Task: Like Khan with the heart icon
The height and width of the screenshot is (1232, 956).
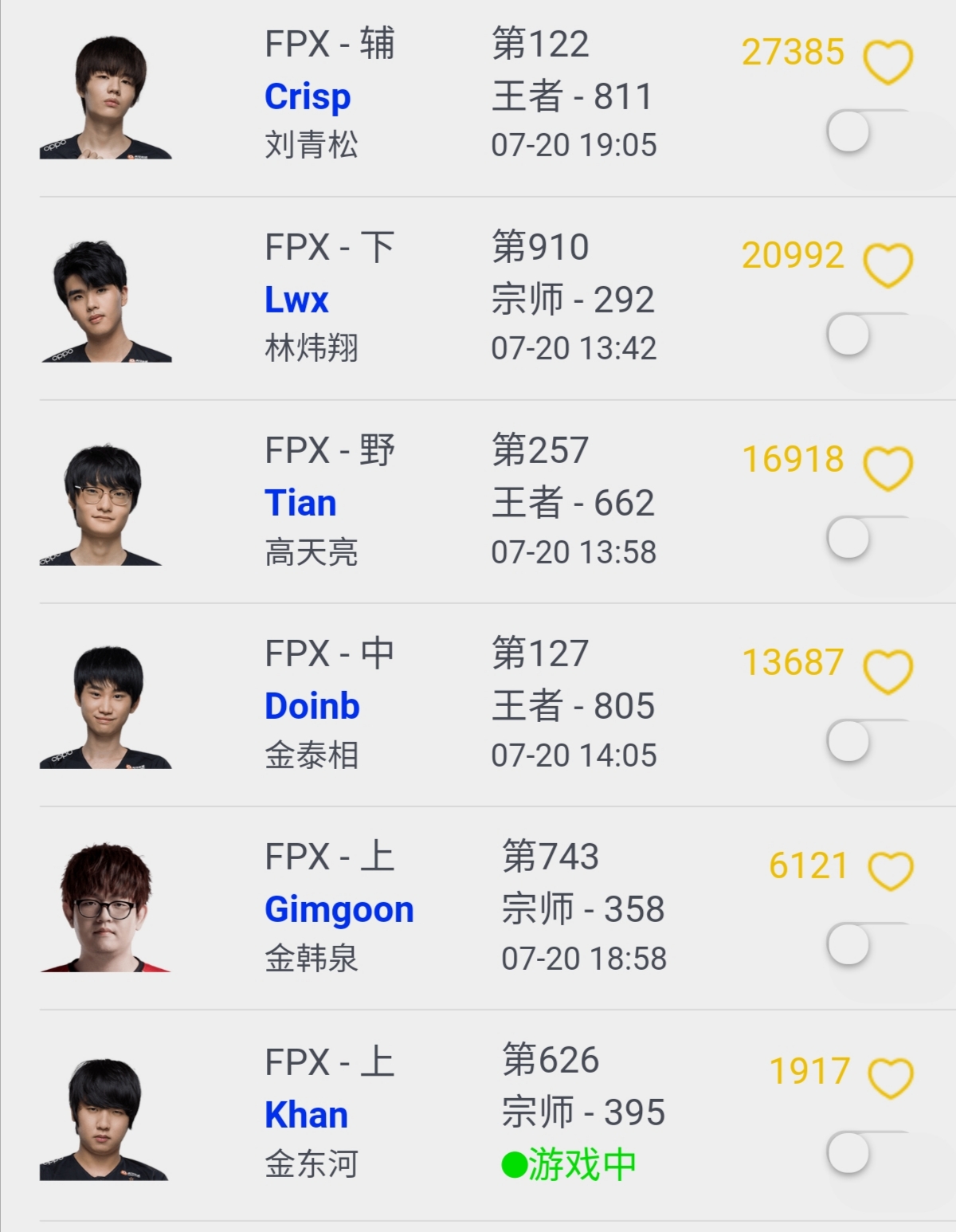Action: click(x=890, y=1078)
